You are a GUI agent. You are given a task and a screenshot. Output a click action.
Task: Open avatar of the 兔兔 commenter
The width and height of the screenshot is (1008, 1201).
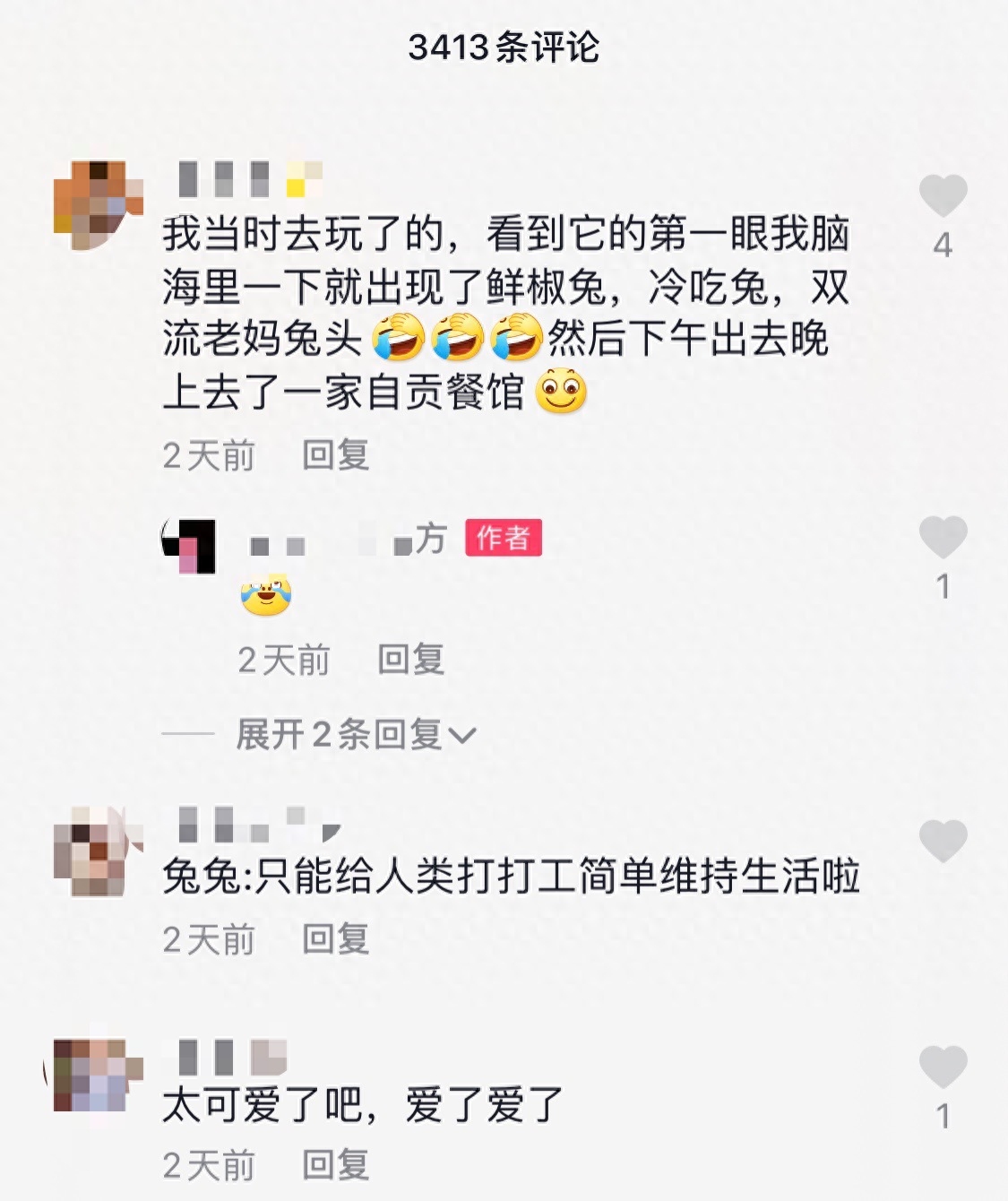98,850
